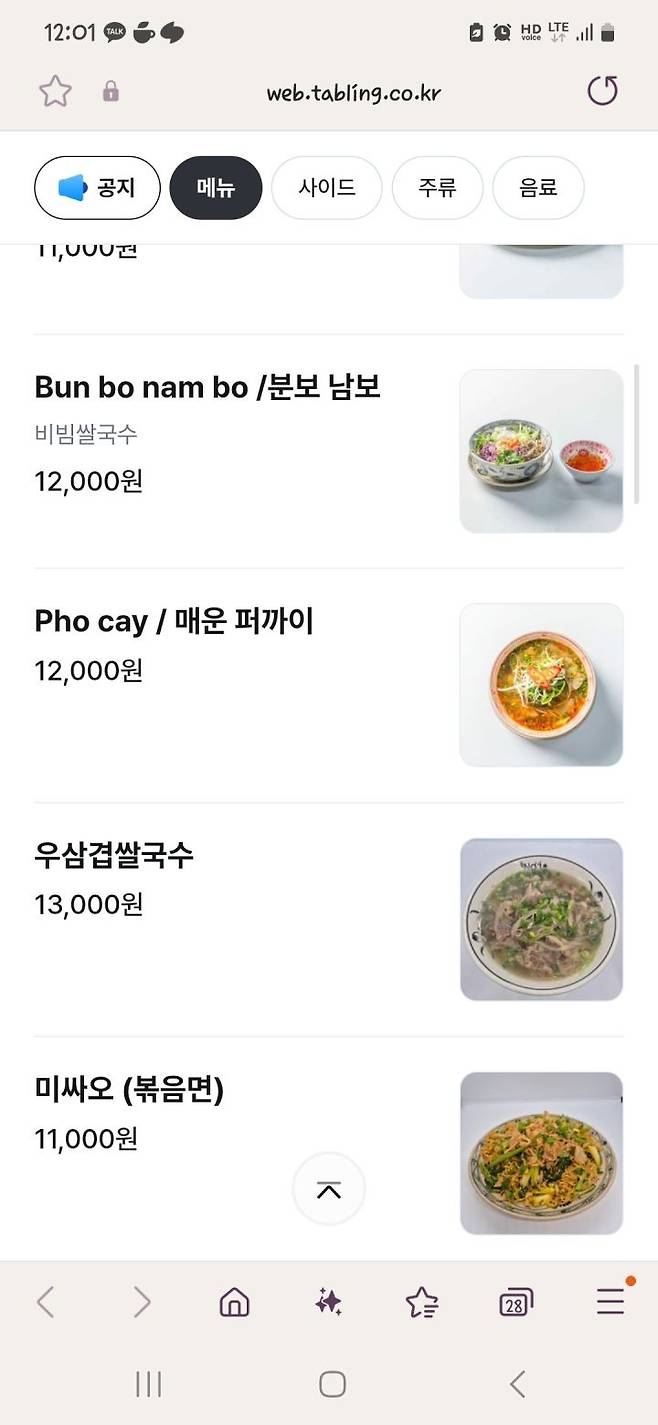Open the Pho cay 매운 퍼까이 item

174,621
